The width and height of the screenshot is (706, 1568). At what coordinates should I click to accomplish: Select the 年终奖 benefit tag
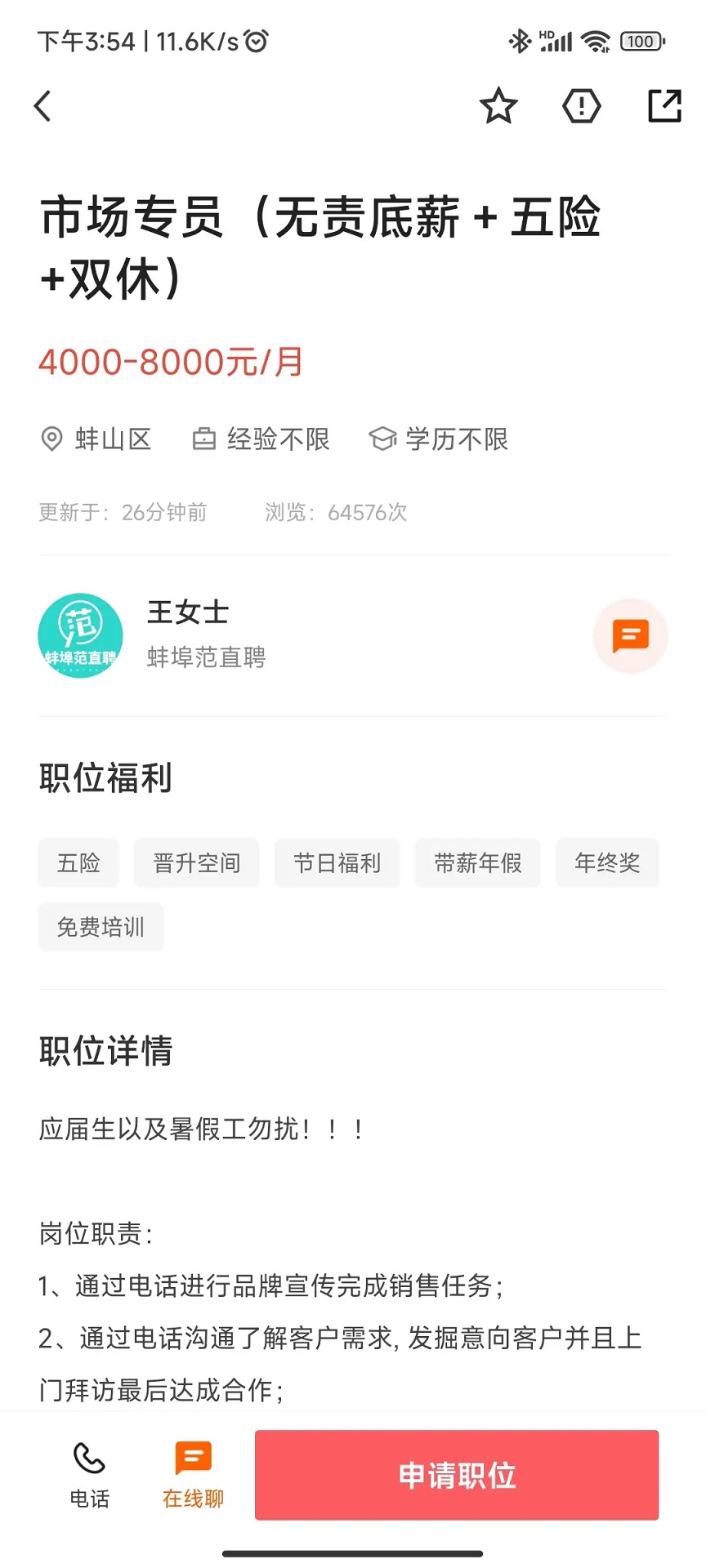coord(607,862)
